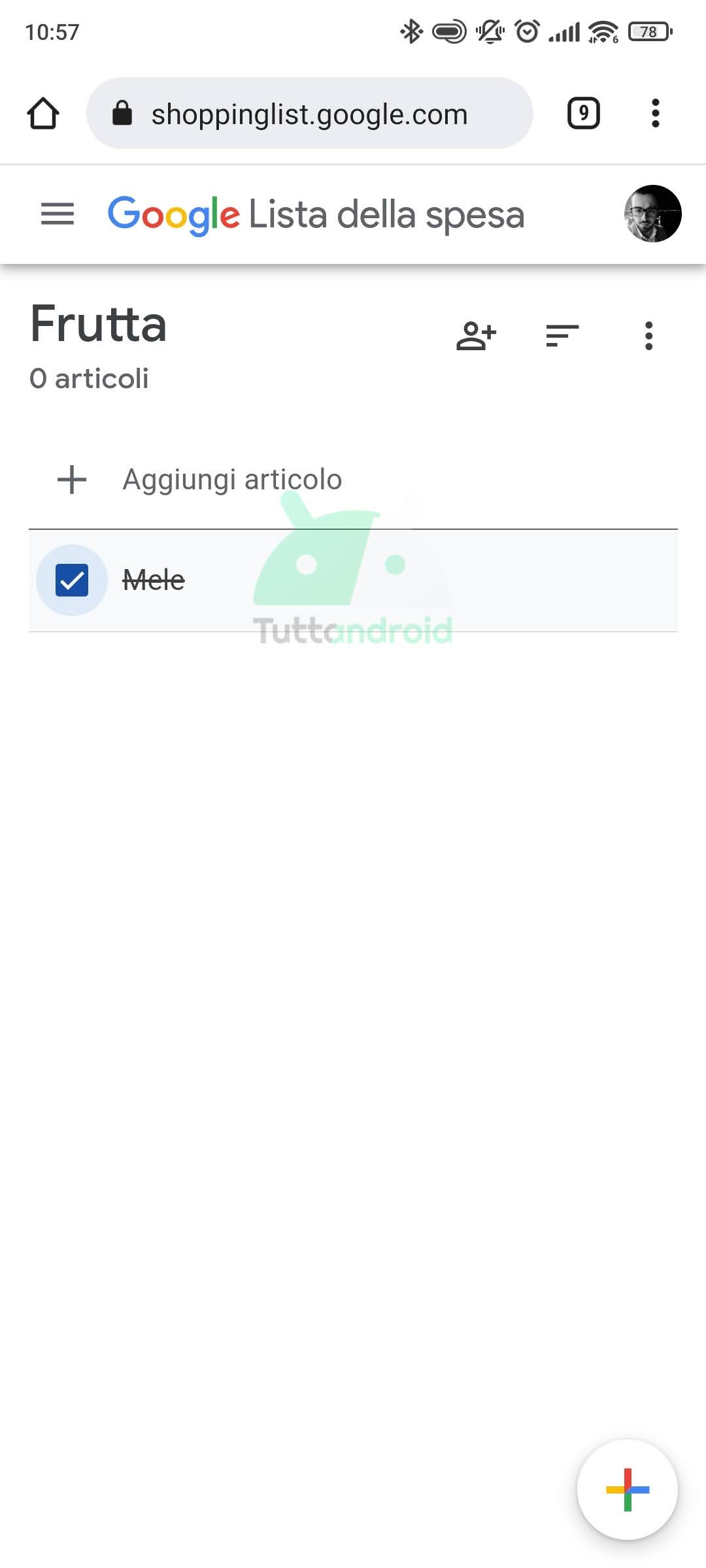Create a new list with the plus button
The height and width of the screenshot is (1568, 706).
[x=628, y=1490]
